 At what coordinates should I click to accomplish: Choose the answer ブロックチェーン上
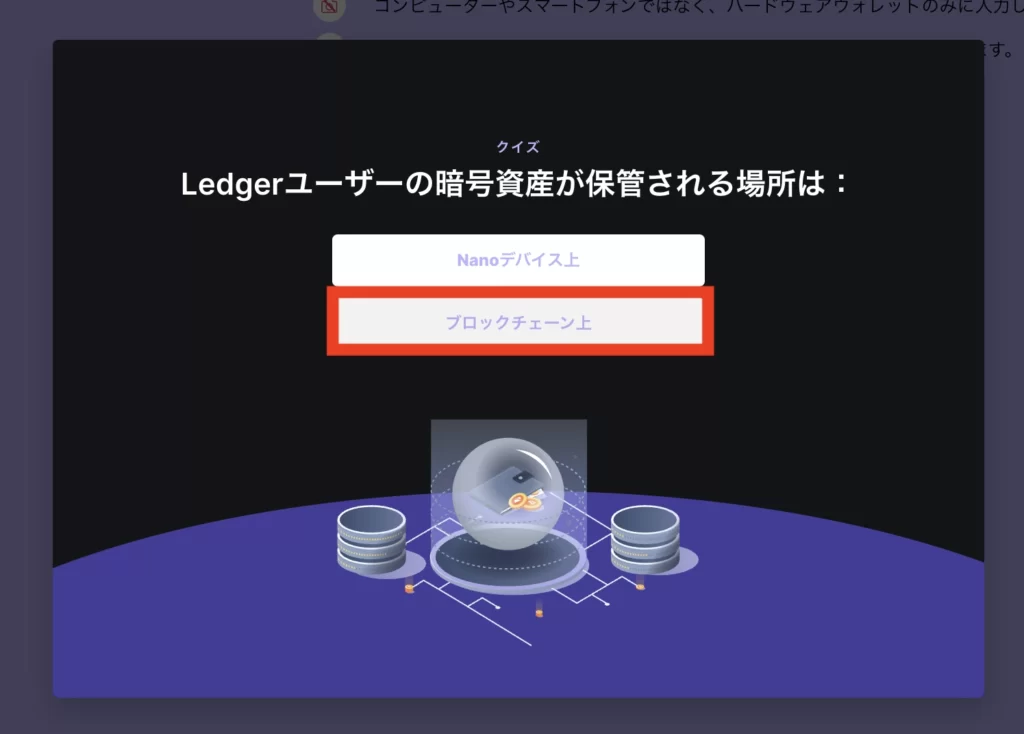(519, 322)
